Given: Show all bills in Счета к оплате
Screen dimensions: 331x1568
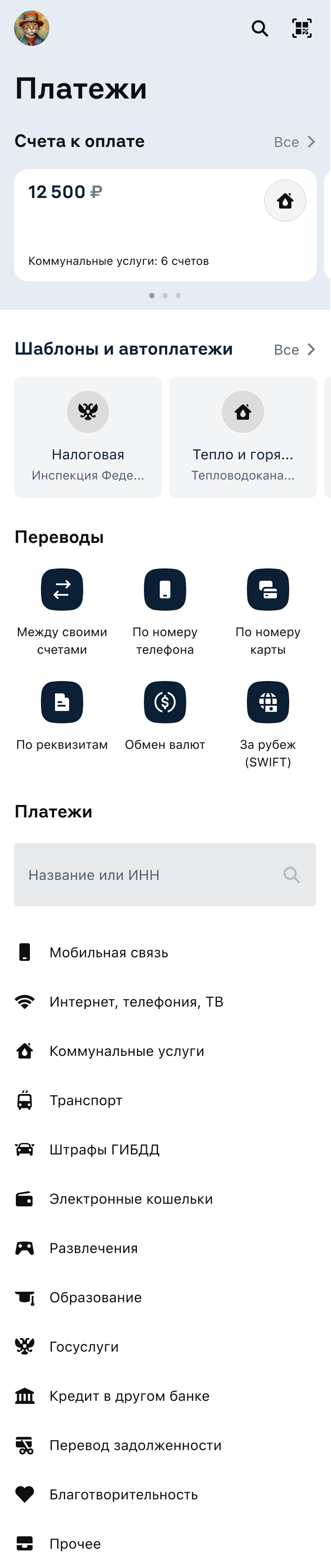Looking at the screenshot, I should (294, 142).
